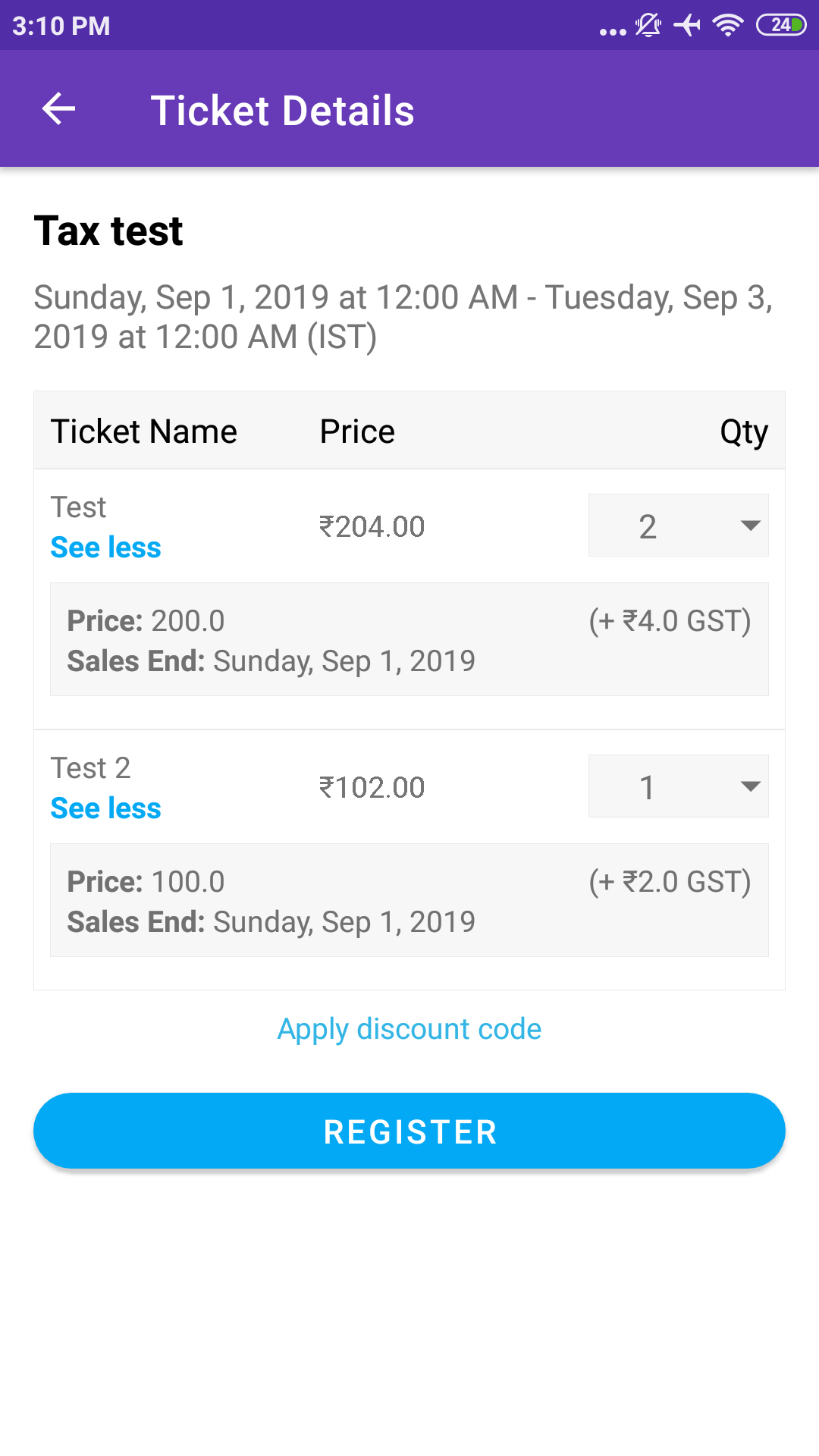Apply a discount code
This screenshot has height=1456, width=819.
click(x=409, y=1029)
